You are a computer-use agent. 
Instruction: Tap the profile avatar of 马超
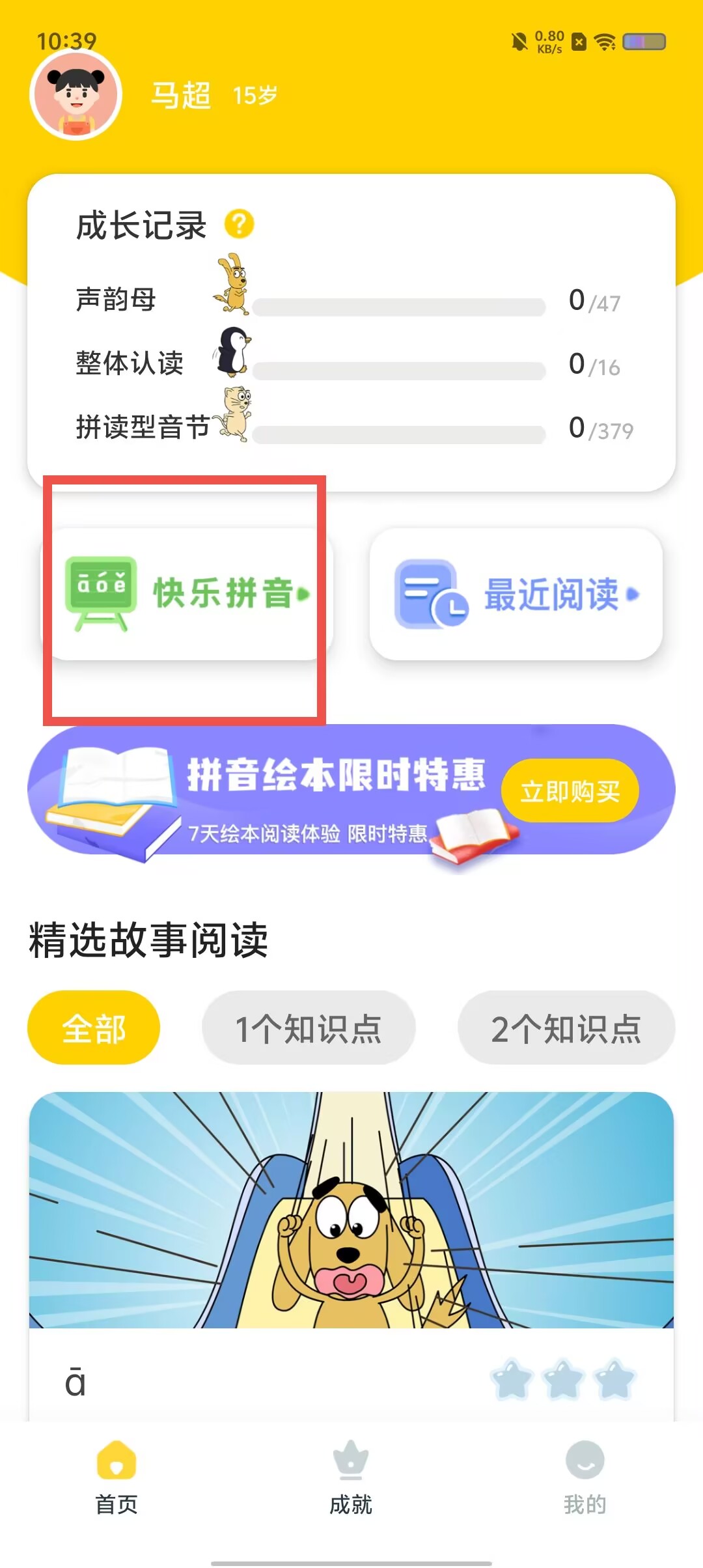click(x=76, y=95)
